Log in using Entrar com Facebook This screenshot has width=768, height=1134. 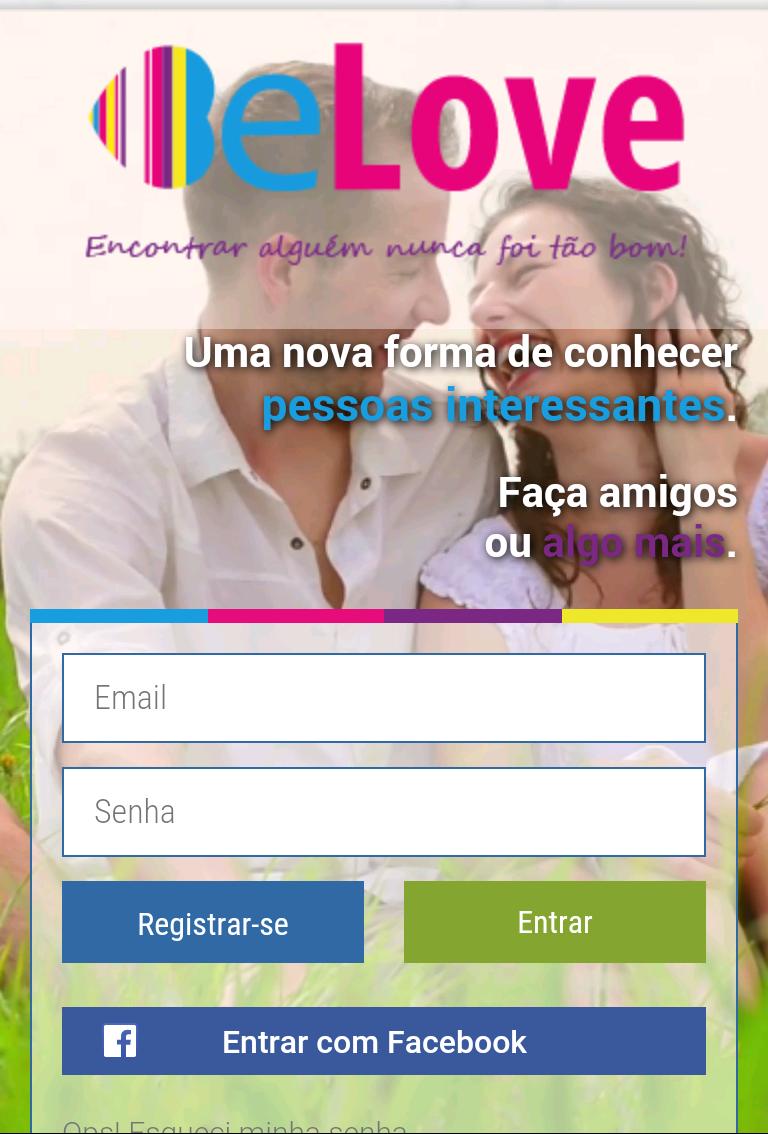click(x=384, y=1041)
